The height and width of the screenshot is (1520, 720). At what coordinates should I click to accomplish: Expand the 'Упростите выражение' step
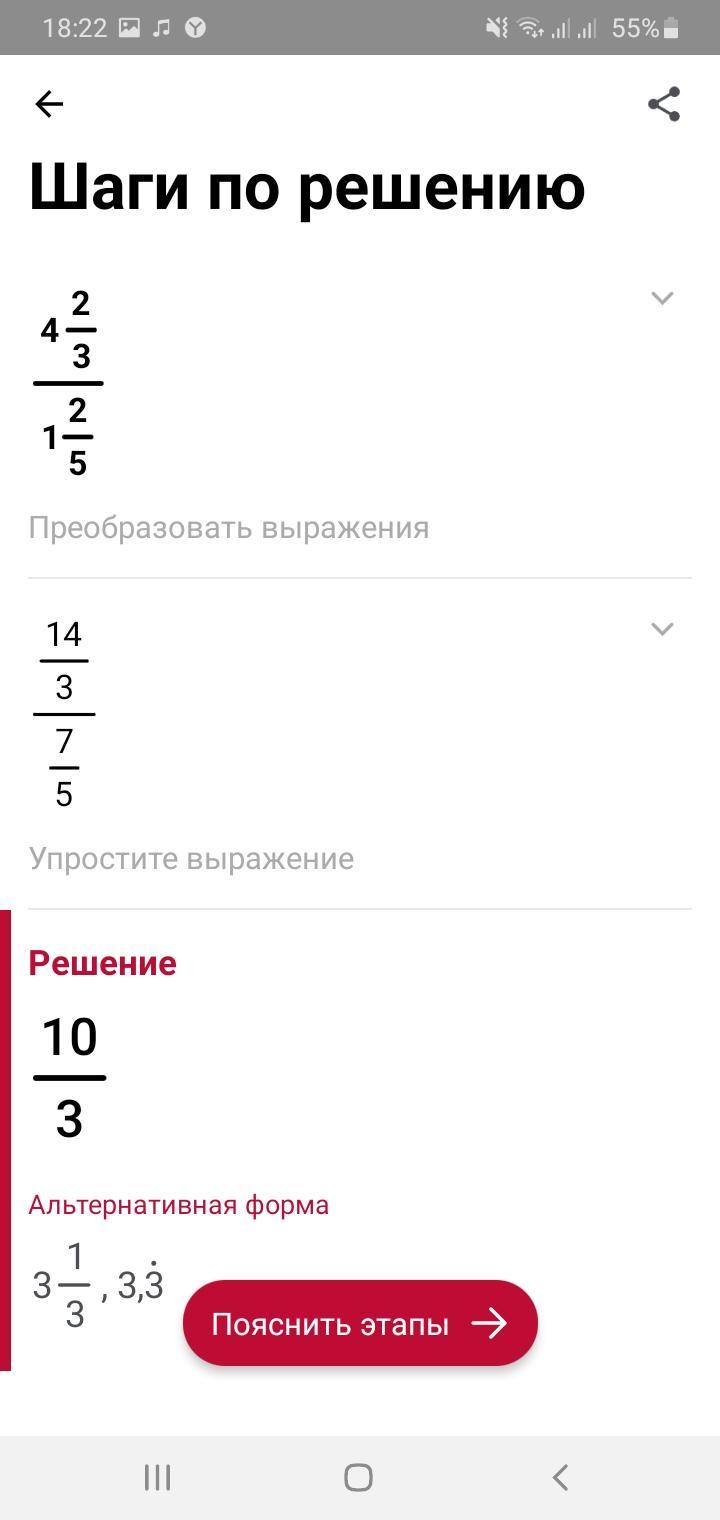661,629
